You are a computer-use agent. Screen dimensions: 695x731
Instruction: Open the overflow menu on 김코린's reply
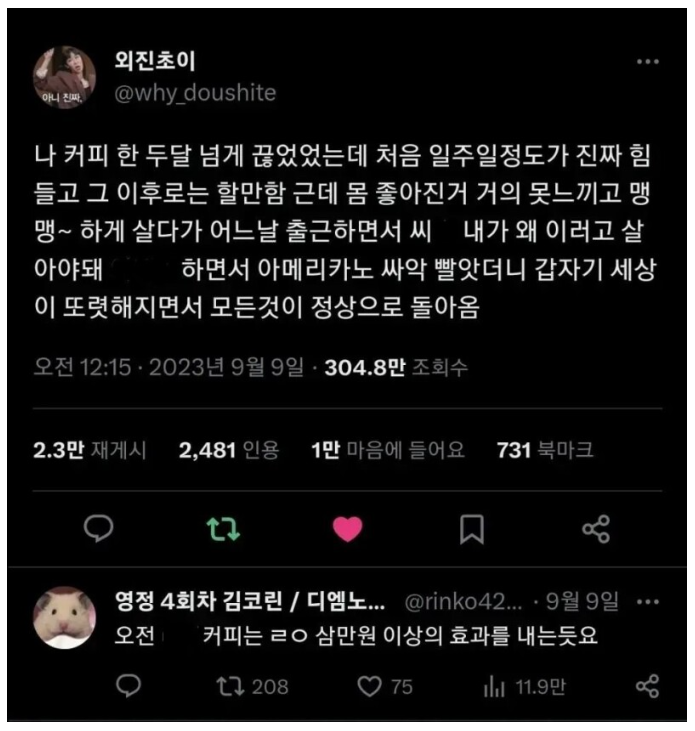[x=647, y=602]
